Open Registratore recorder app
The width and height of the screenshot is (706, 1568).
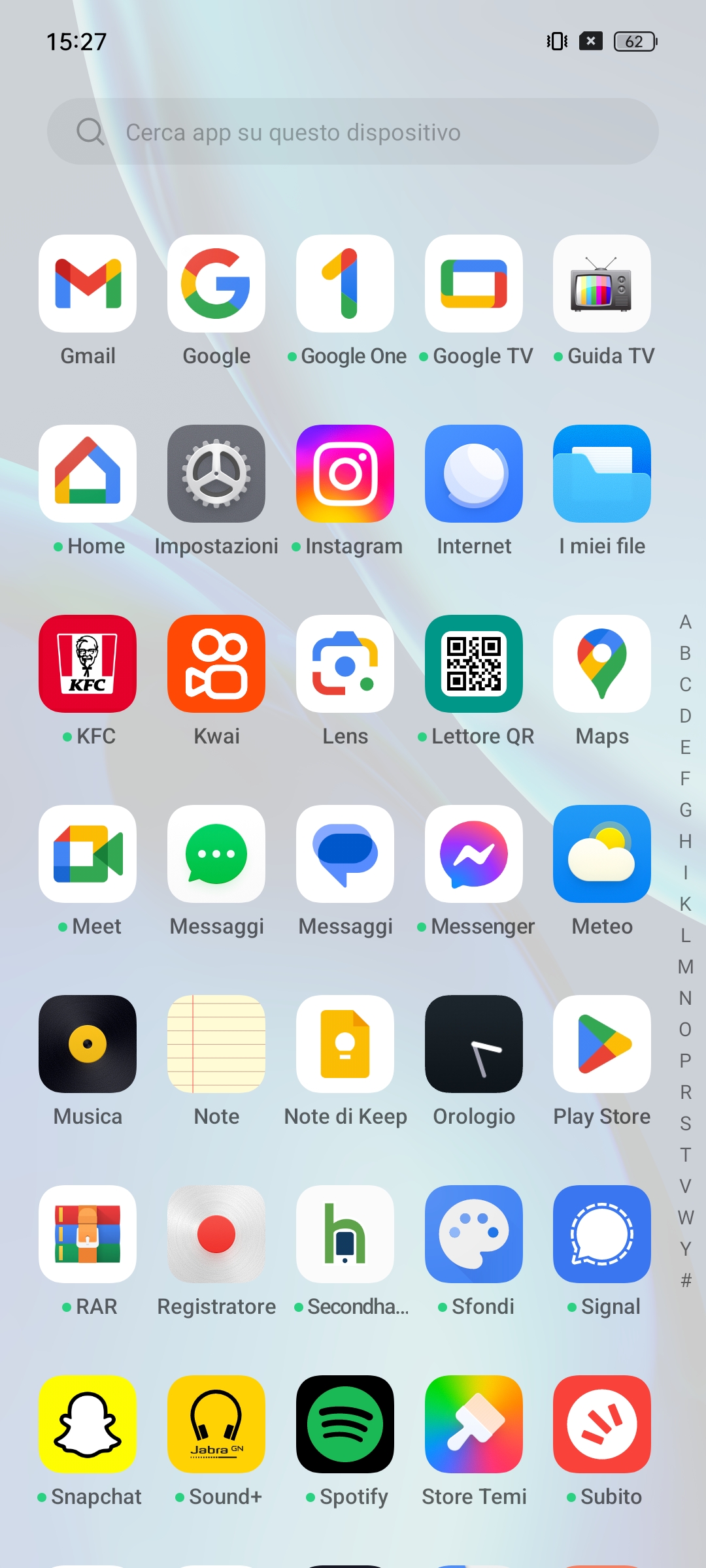coord(216,1235)
